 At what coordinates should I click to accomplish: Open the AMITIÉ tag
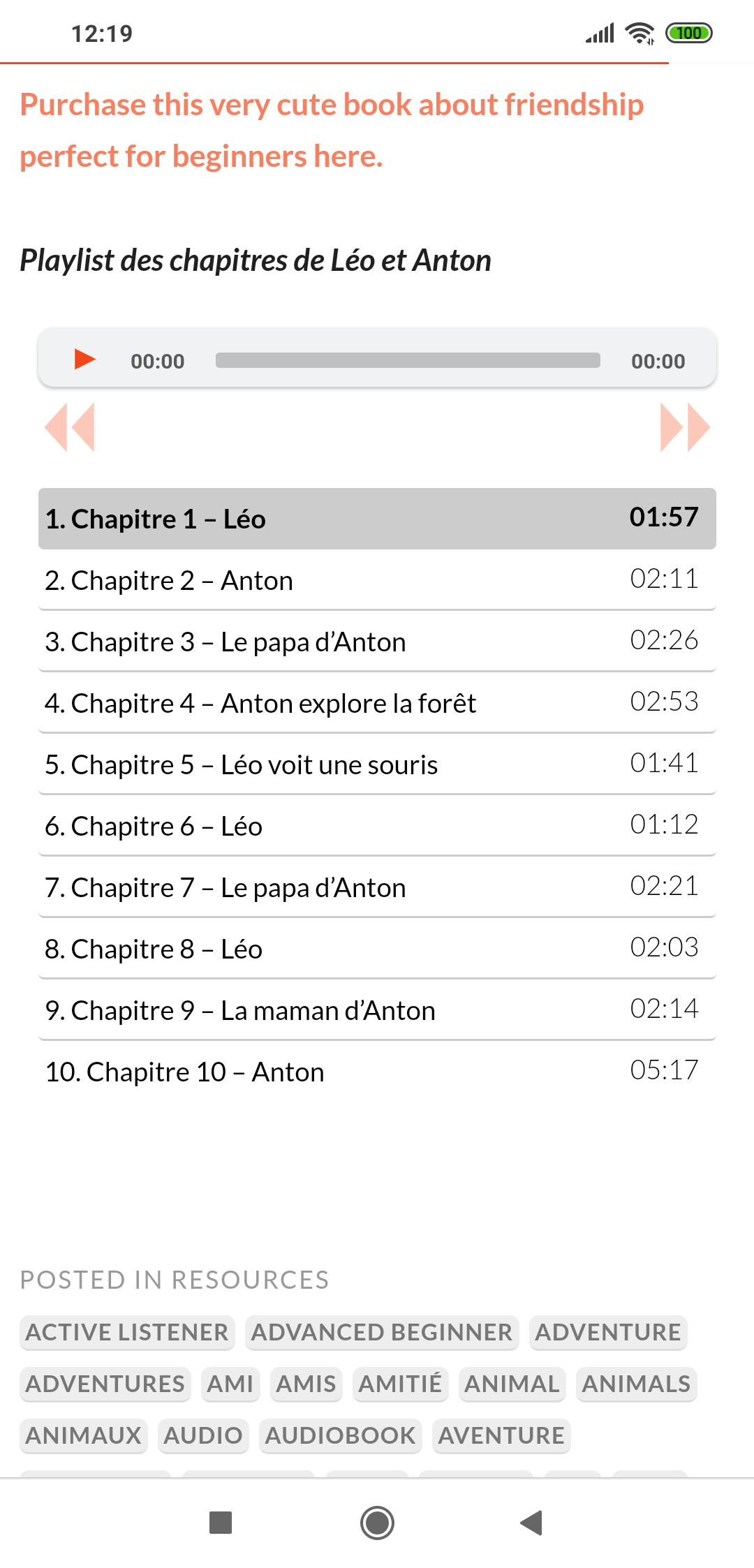[400, 1384]
